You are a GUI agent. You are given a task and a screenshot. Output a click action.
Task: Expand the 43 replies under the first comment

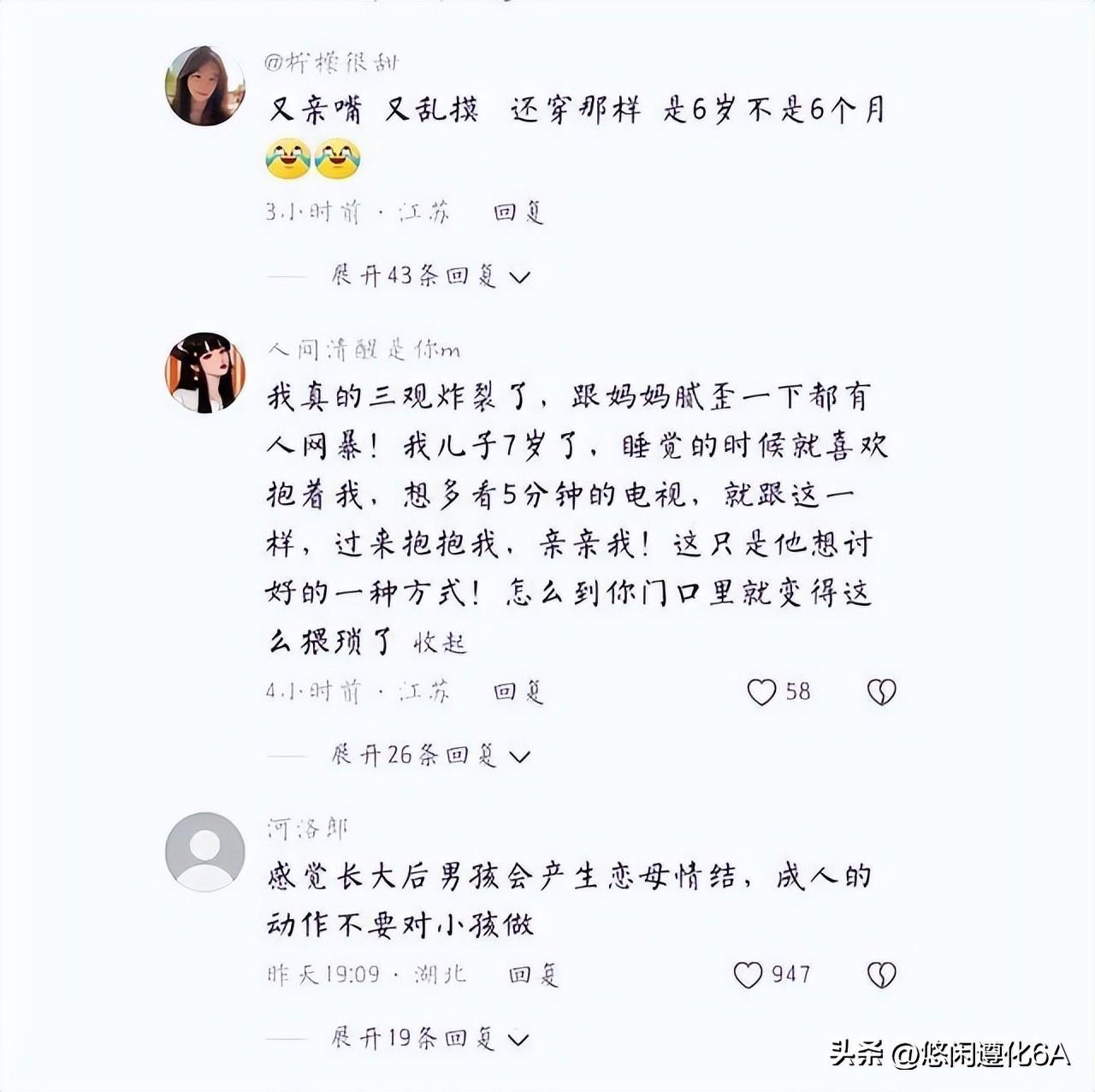[x=430, y=276]
